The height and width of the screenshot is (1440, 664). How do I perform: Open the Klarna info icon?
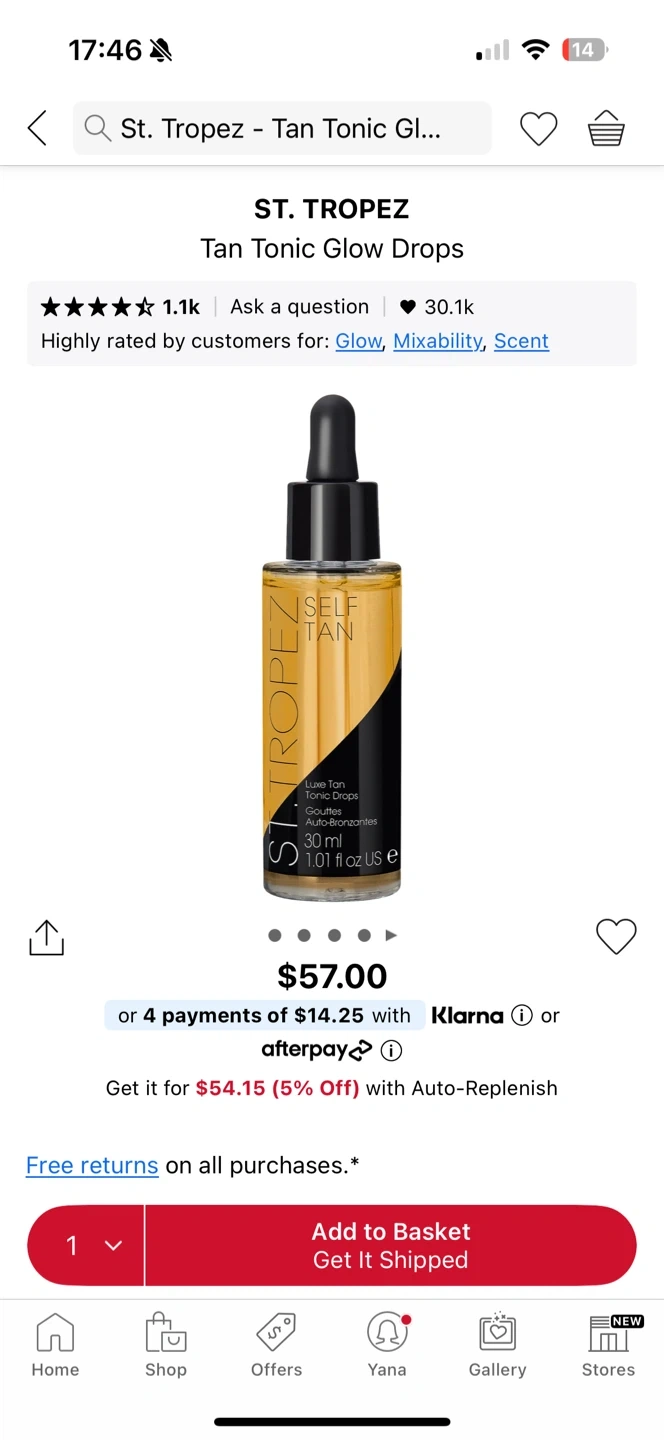(521, 1016)
